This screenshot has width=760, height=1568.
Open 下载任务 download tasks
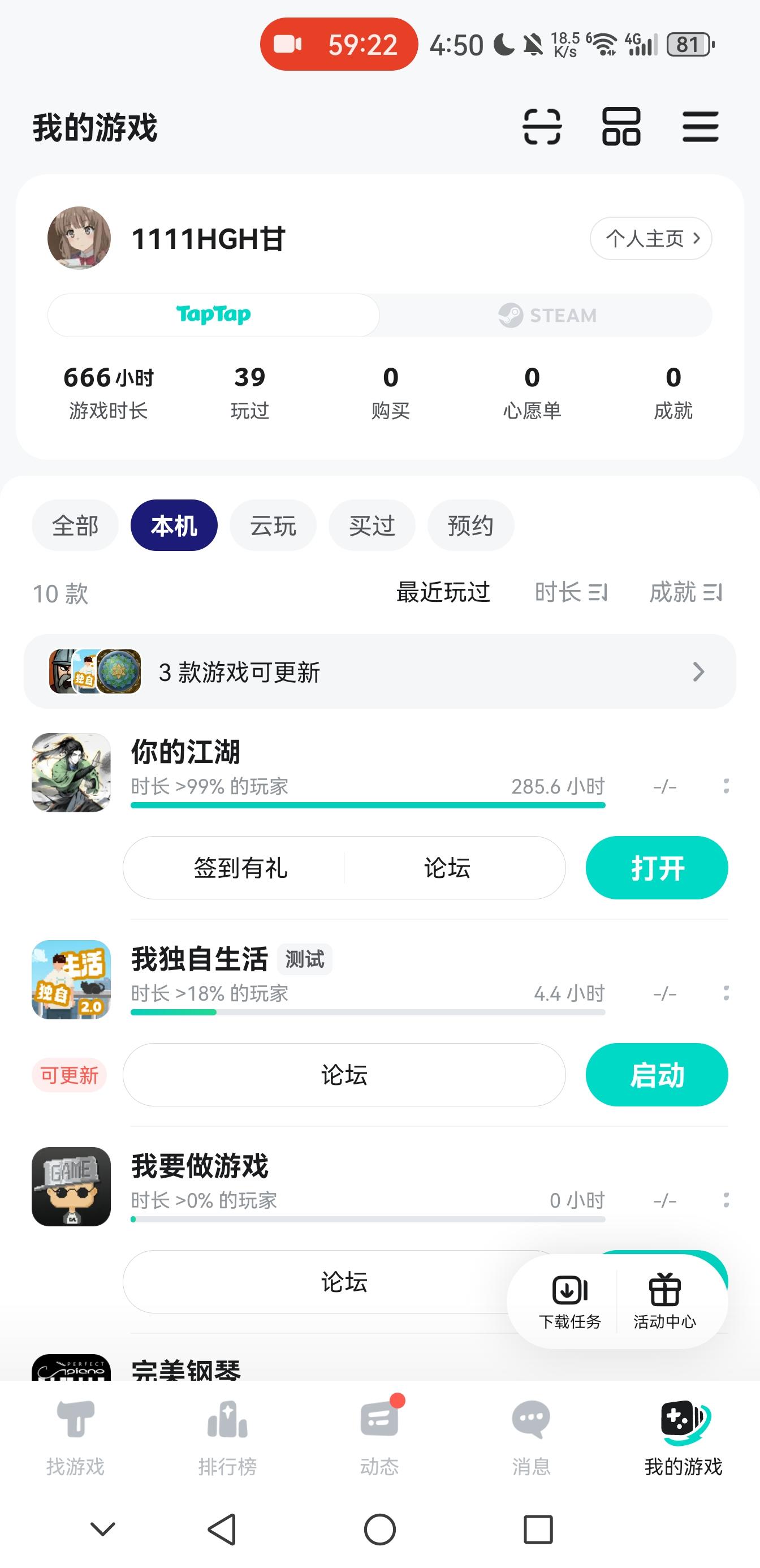coord(569,1302)
